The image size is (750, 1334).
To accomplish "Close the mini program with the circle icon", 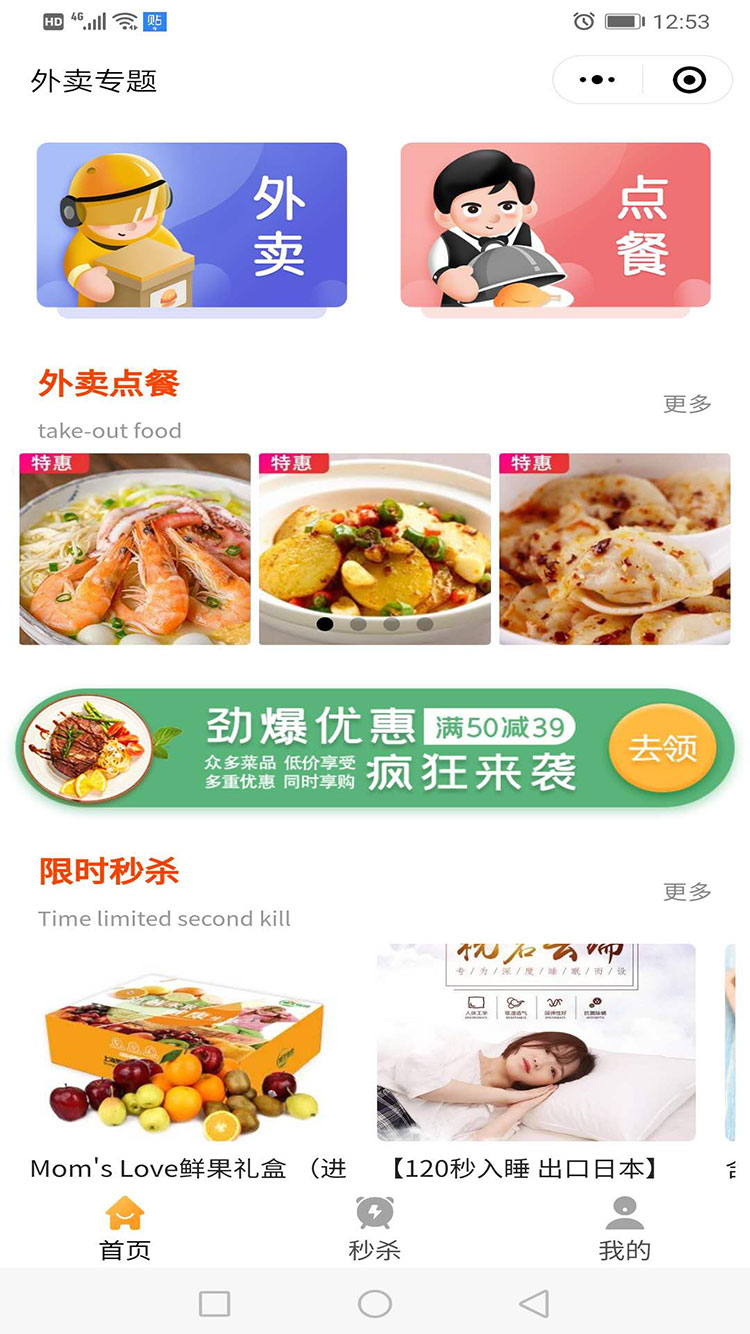I will (x=689, y=80).
